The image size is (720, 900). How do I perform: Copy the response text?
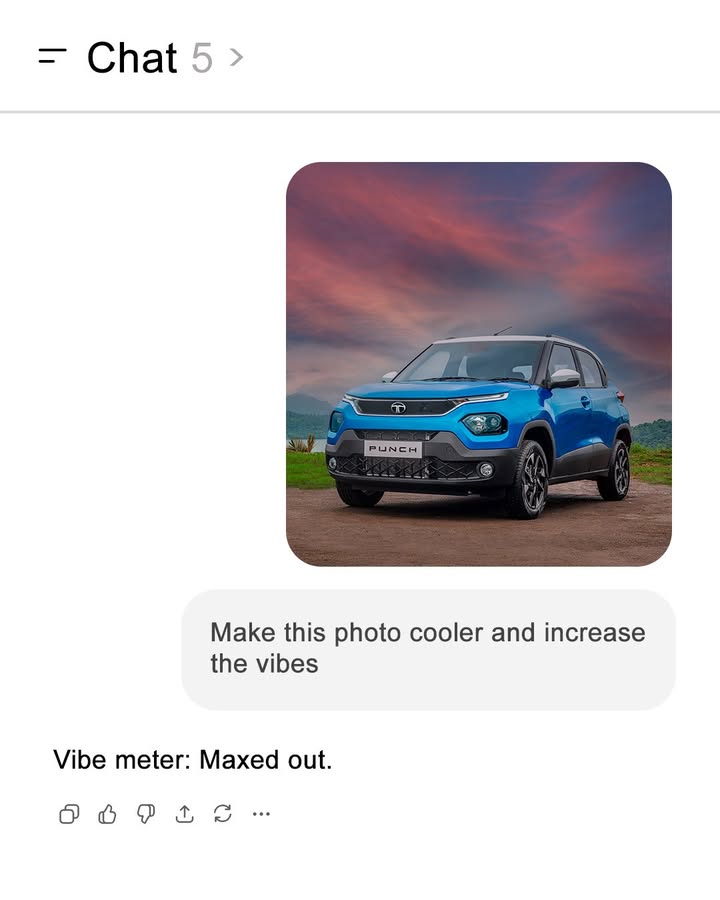coord(69,814)
